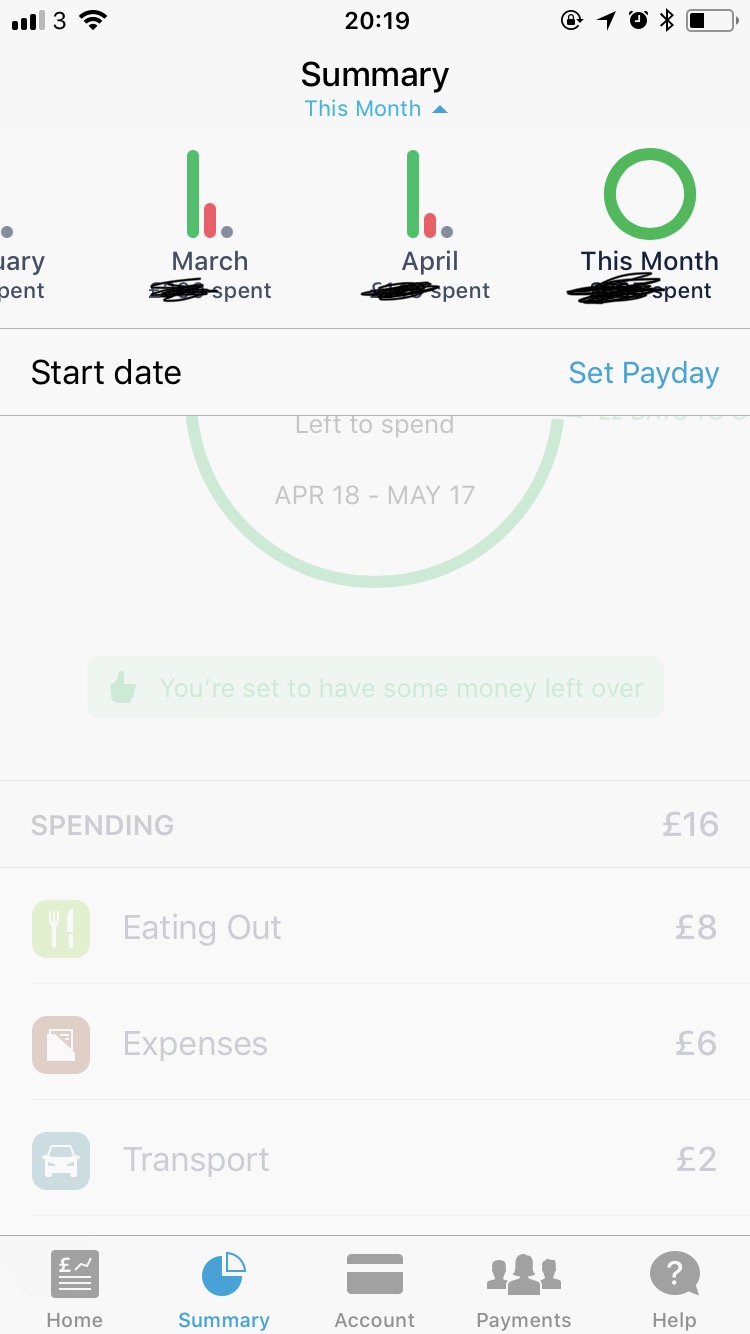This screenshot has height=1334, width=750.
Task: Collapse the month picker with its chevron
Action: coord(439,108)
